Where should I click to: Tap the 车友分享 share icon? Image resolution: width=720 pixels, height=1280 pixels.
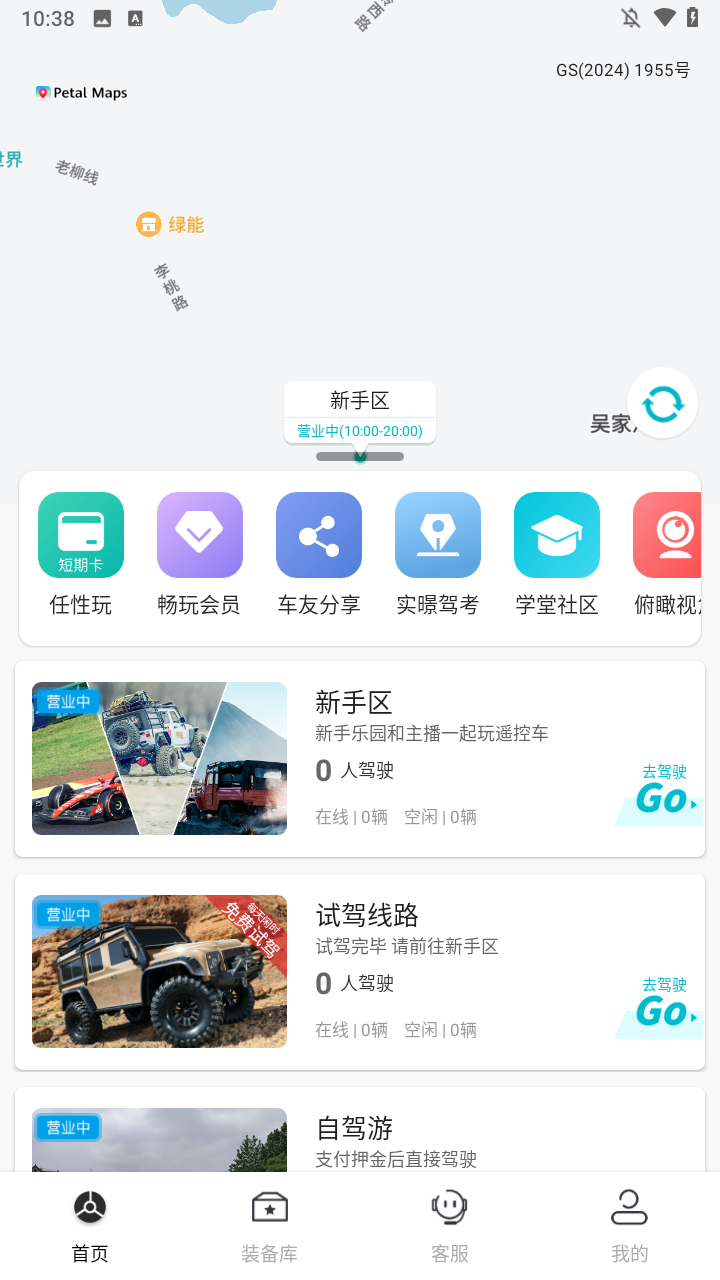click(x=318, y=535)
